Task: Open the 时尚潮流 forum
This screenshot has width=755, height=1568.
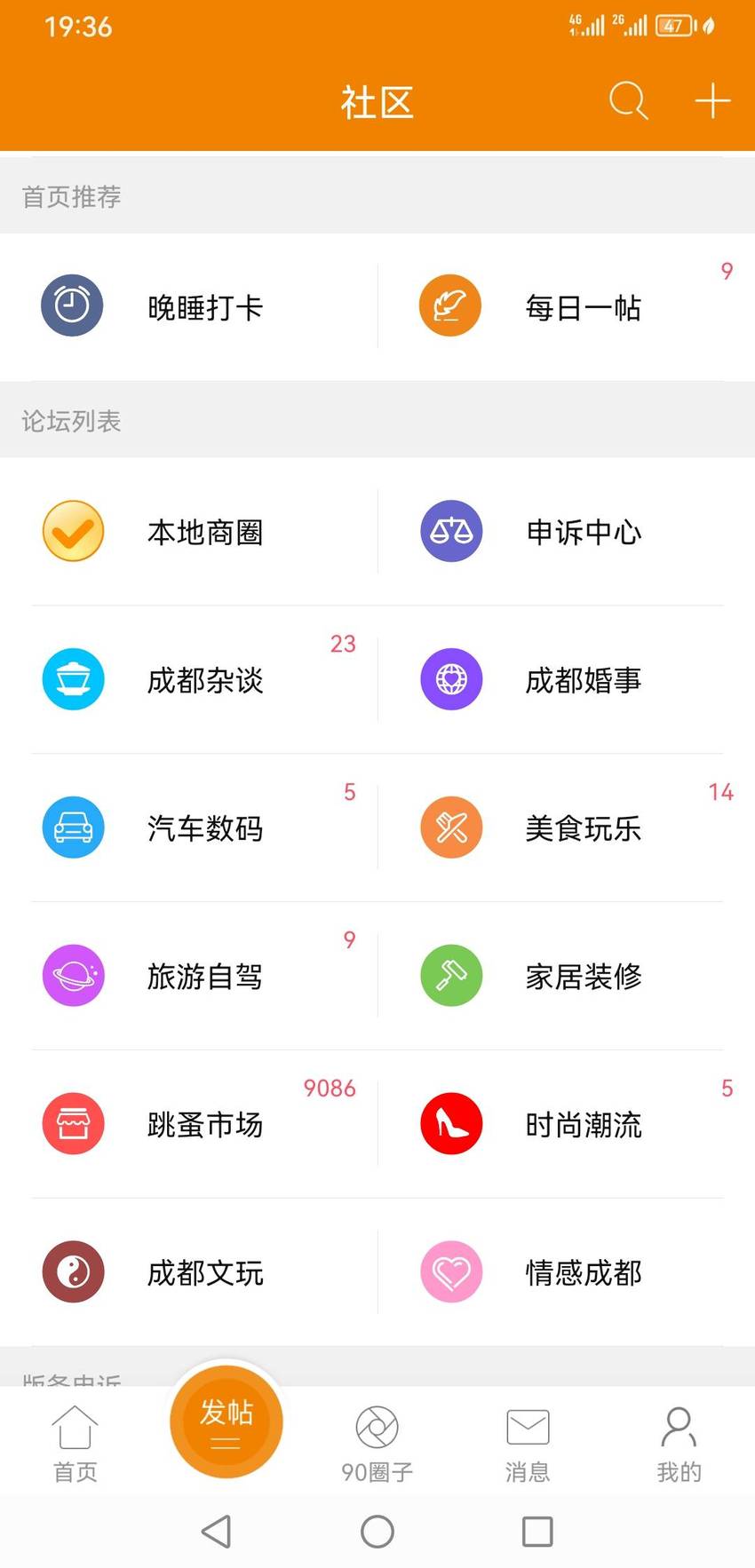Action: (567, 1124)
